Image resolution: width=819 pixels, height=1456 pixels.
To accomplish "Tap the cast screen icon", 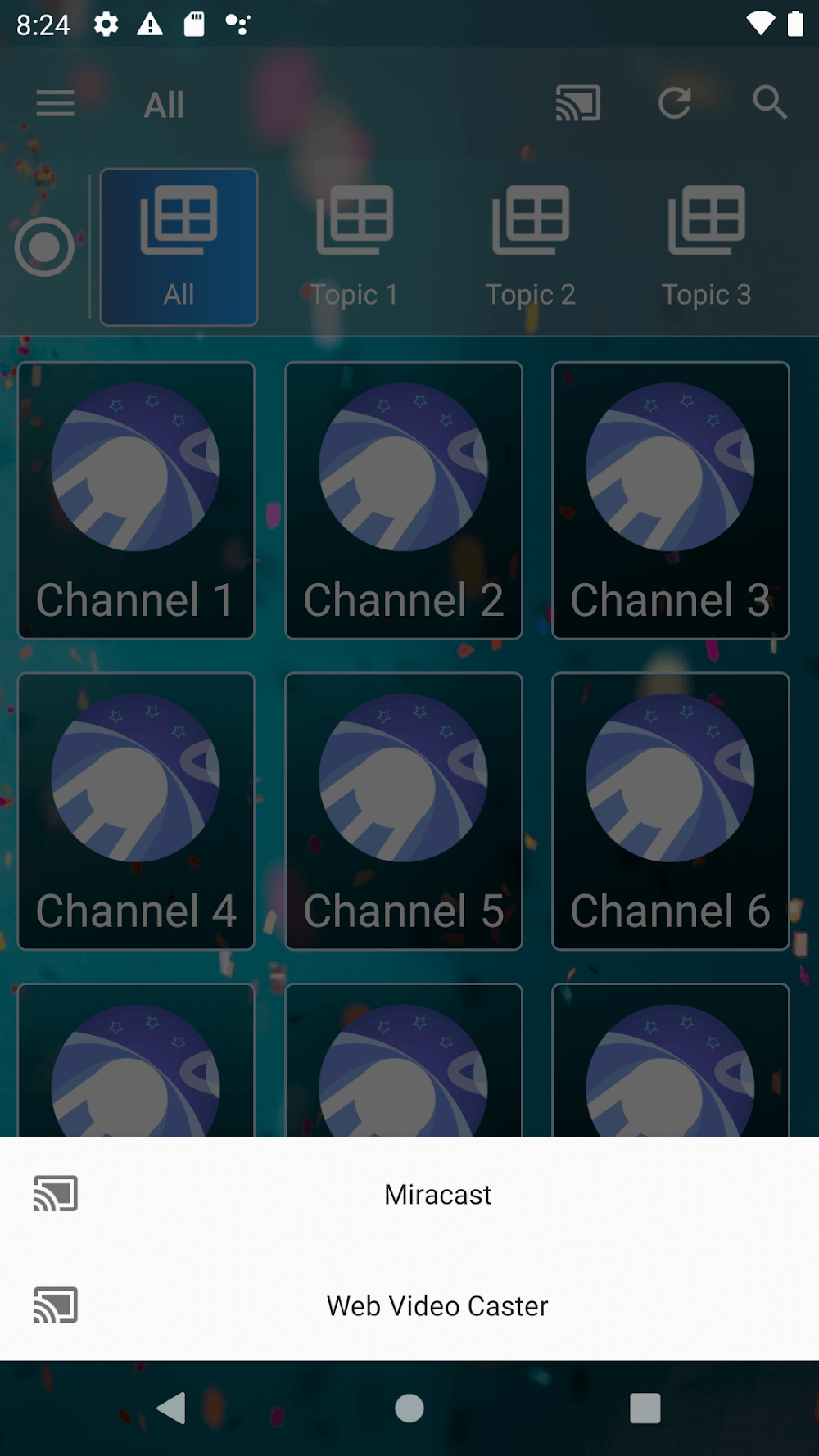I will point(578,104).
